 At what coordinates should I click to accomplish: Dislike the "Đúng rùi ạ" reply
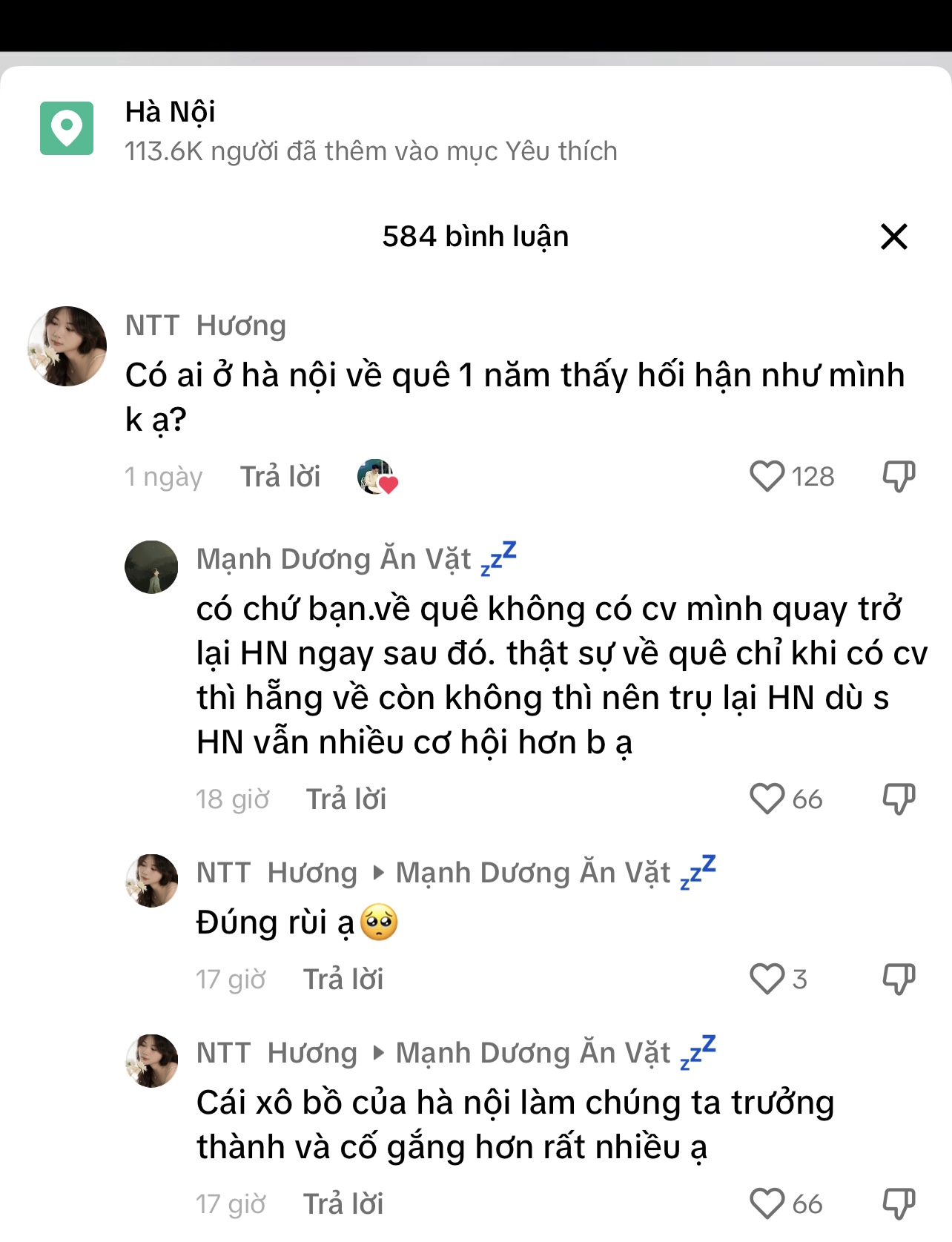899,979
